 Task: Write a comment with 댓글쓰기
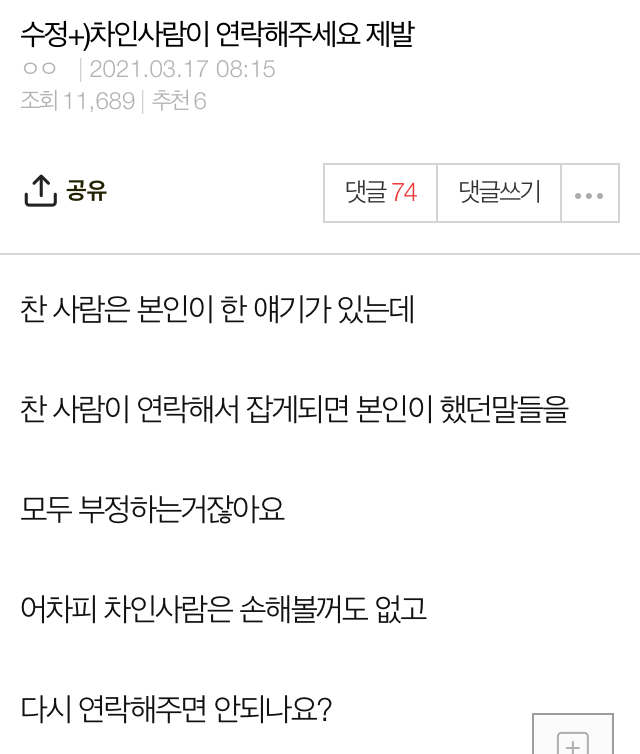click(499, 192)
